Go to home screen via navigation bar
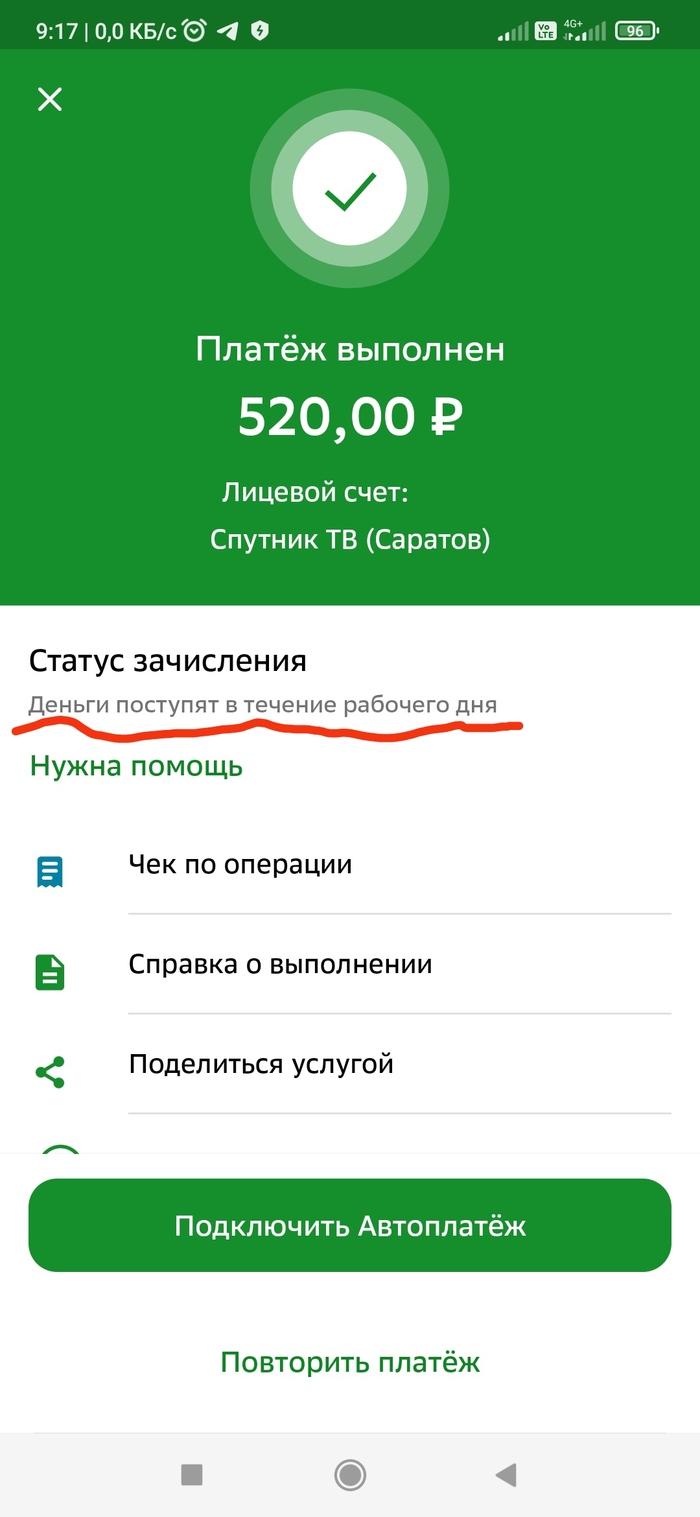 click(349, 1474)
